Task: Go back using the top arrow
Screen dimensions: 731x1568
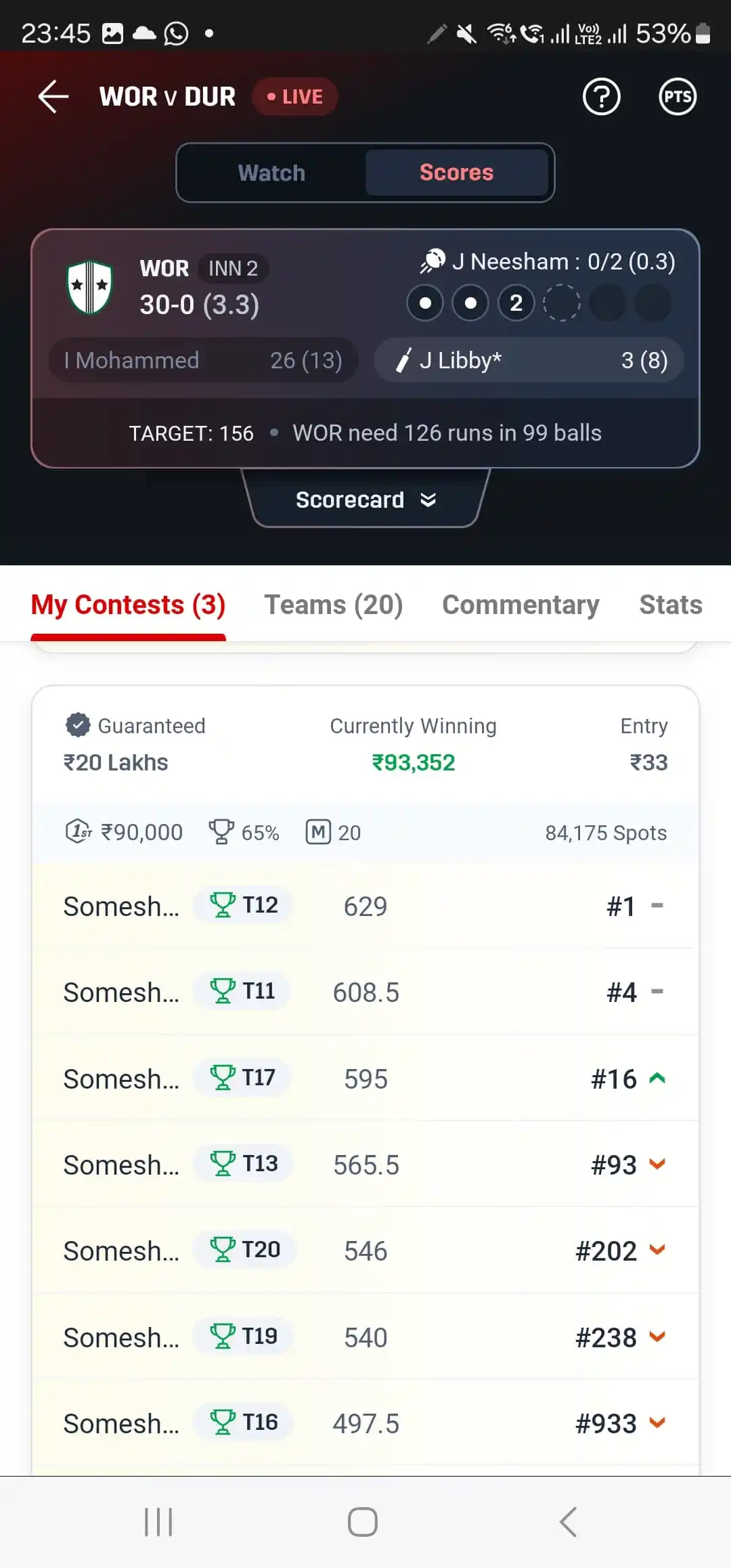Action: (53, 96)
